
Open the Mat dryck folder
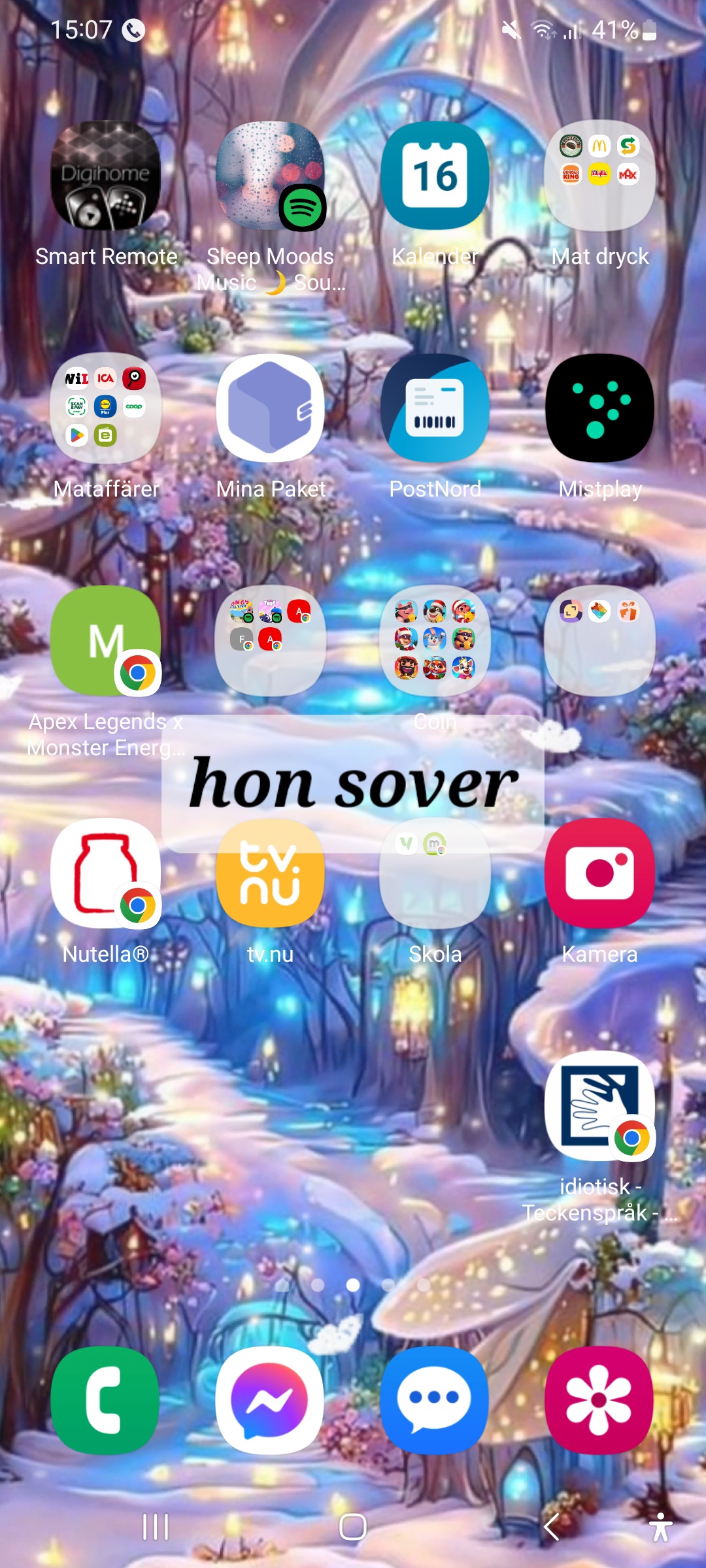[x=599, y=176]
